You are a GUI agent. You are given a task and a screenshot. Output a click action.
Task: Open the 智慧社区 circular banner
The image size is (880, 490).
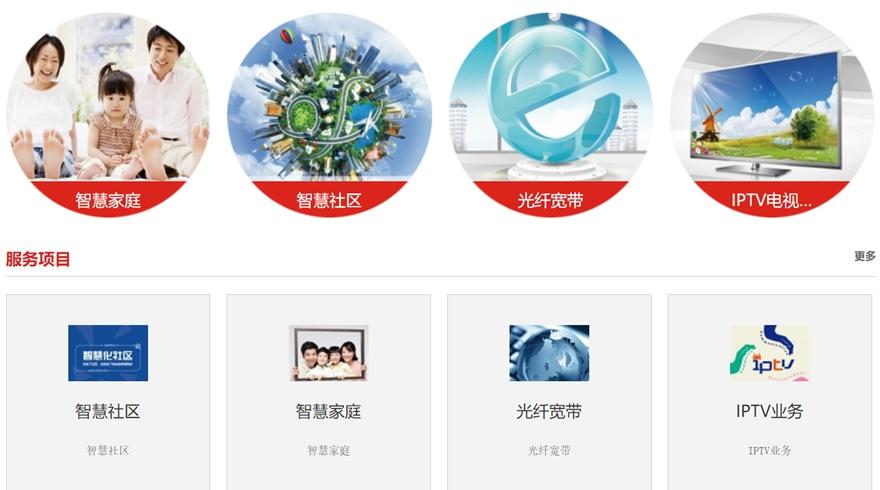(x=329, y=115)
